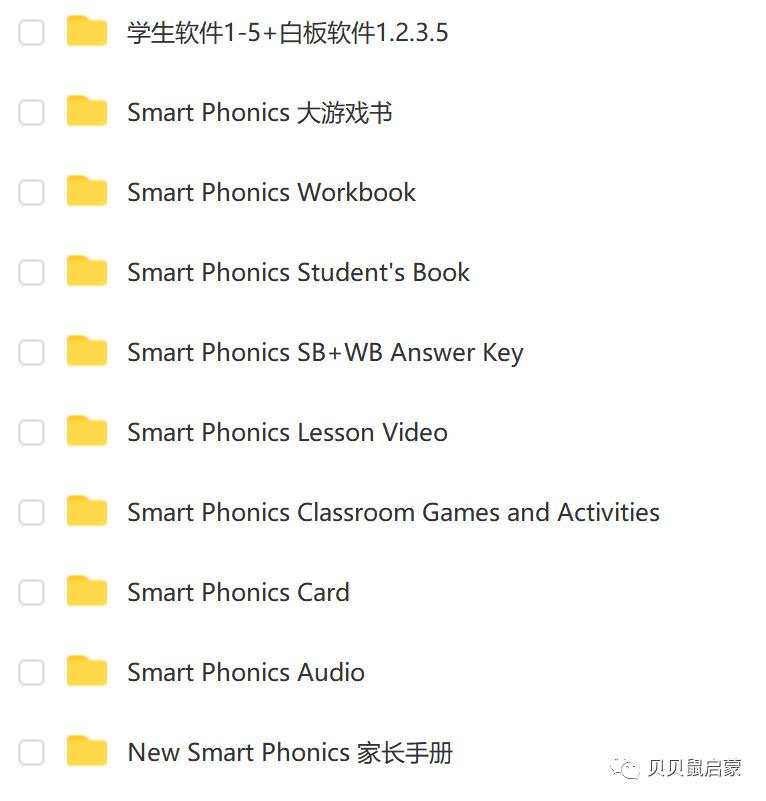The image size is (766, 801).
Task: Tick the Smart Phonics Lesson Video checkbox
Action: coord(32,433)
